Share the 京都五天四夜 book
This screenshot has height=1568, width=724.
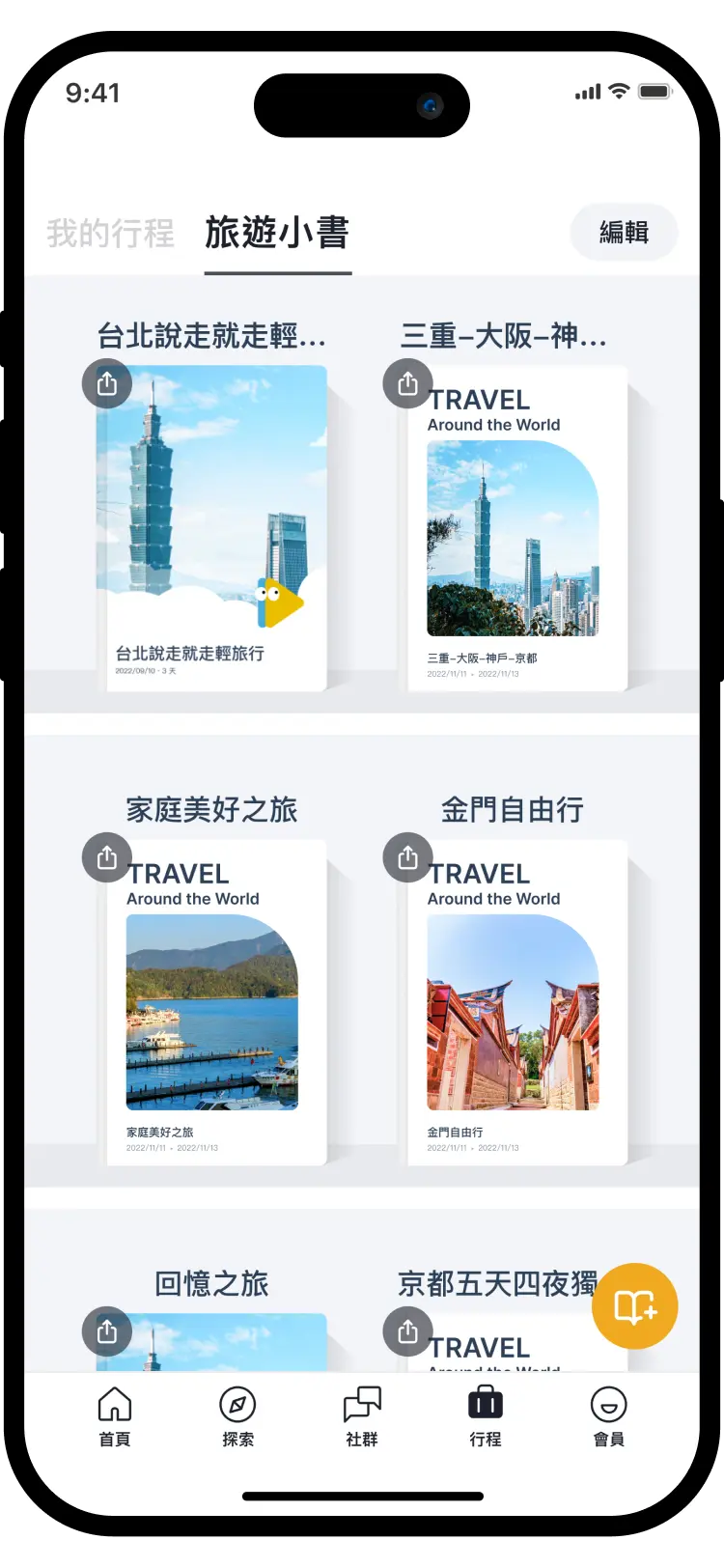408,1331
